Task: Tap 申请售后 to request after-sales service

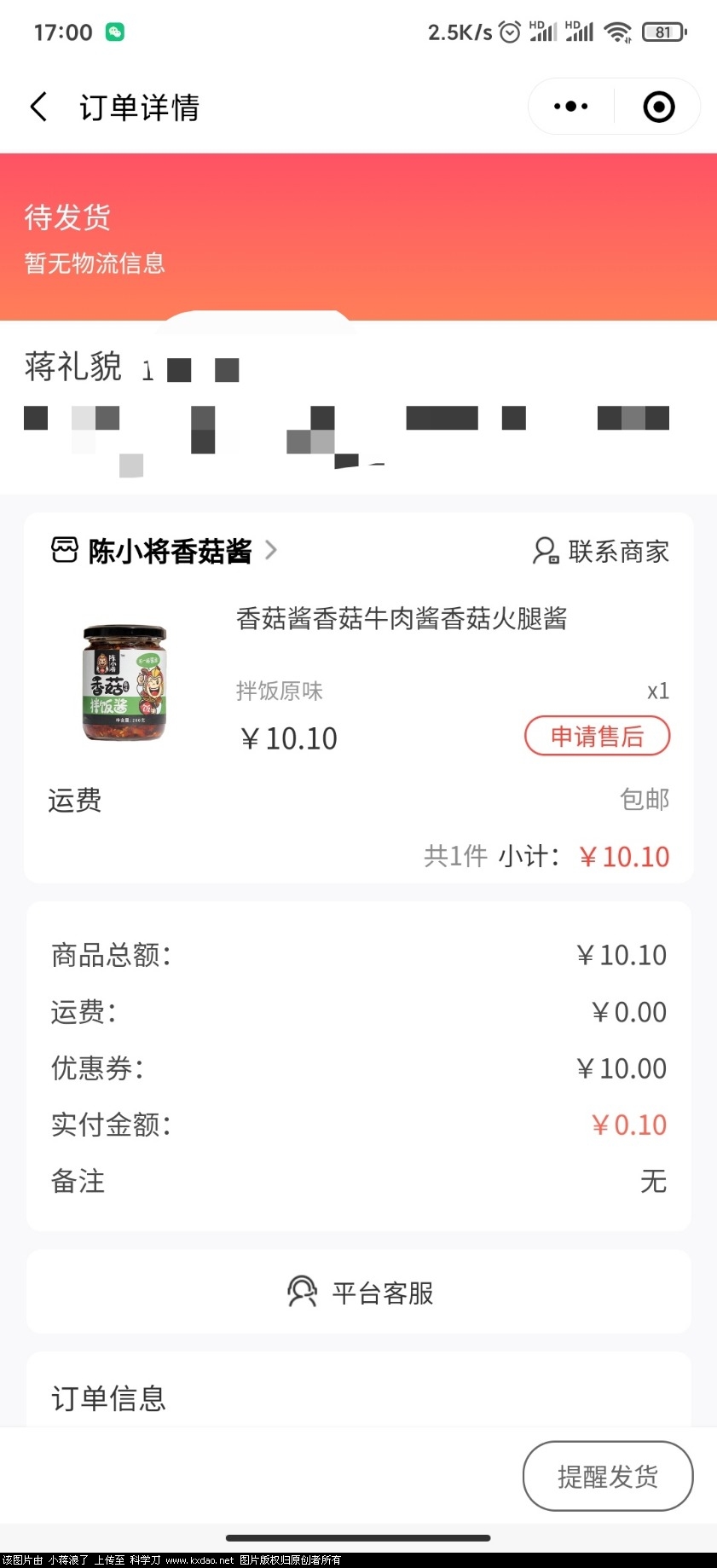Action: (x=597, y=736)
